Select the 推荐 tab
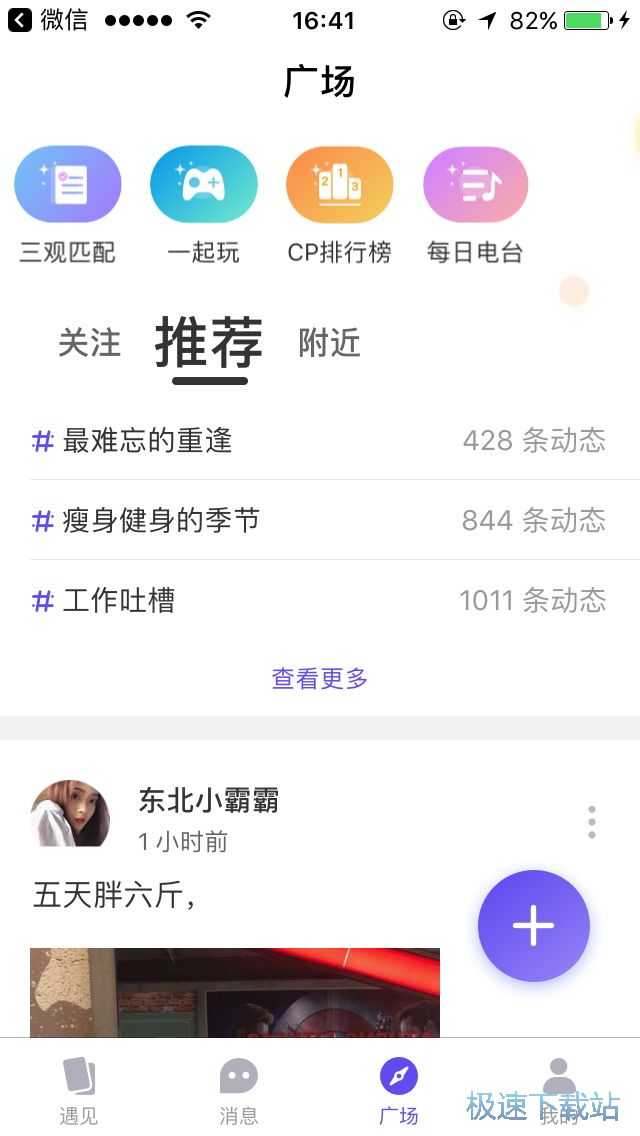The height and width of the screenshot is (1136, 640). pos(209,343)
